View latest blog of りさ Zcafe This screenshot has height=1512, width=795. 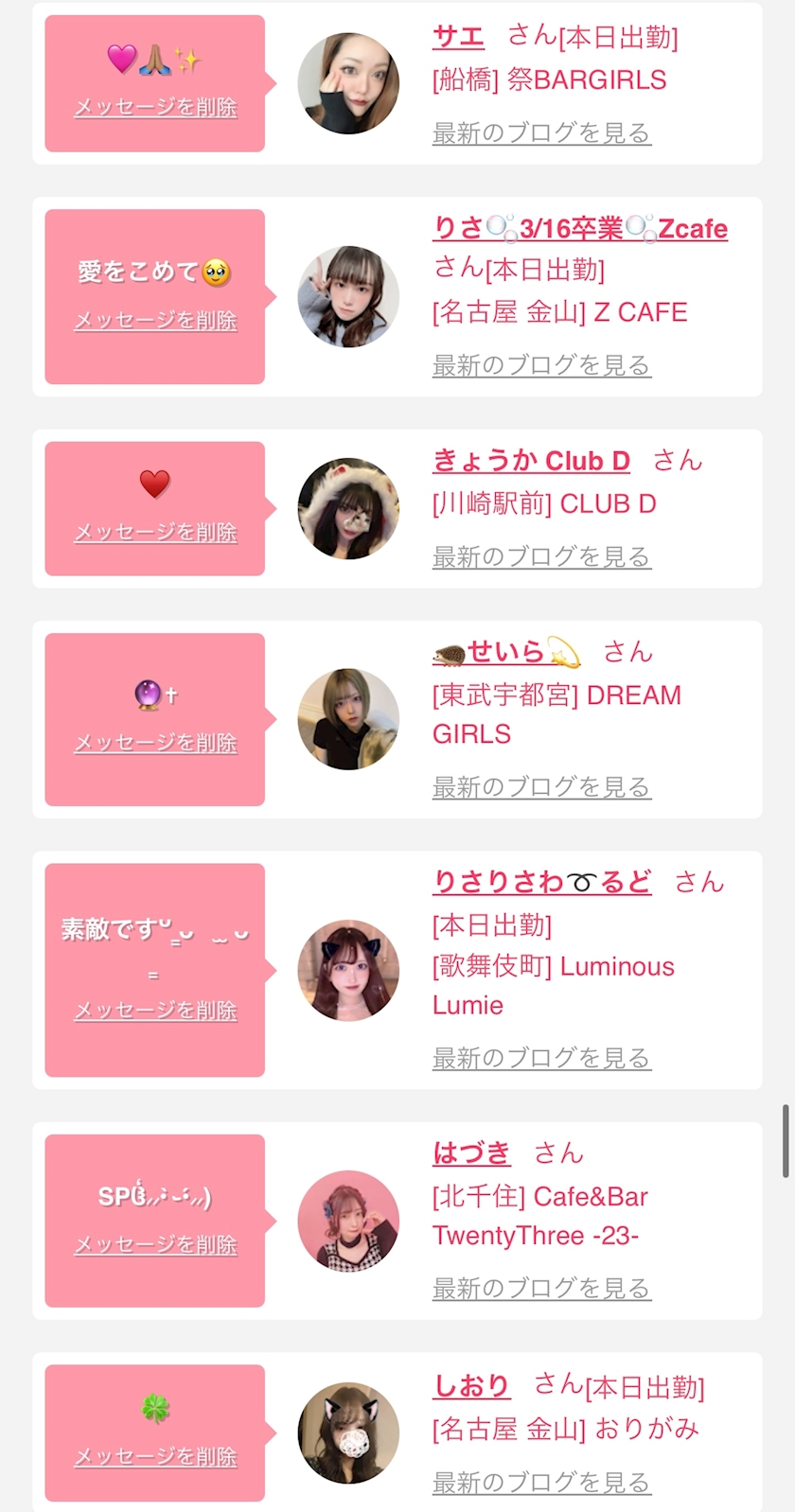click(x=541, y=365)
